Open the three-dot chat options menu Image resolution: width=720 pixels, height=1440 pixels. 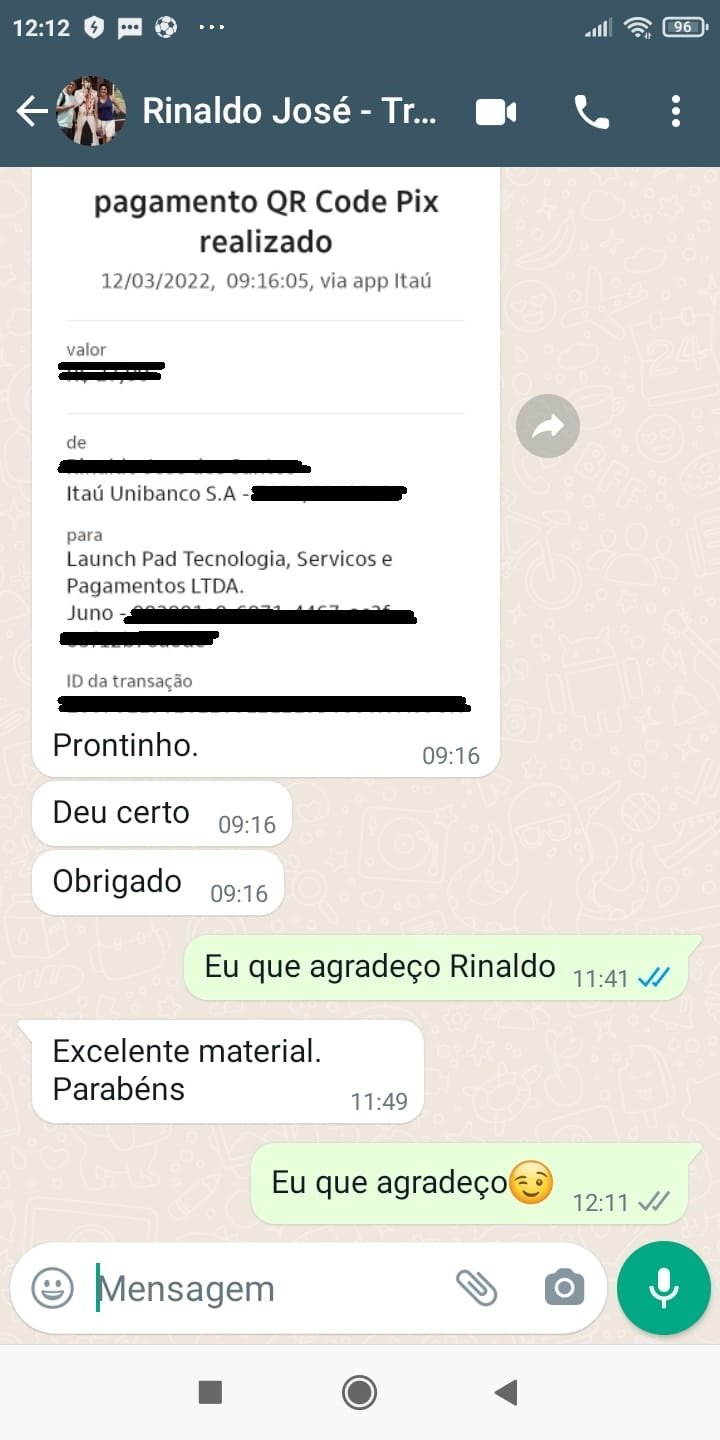676,111
